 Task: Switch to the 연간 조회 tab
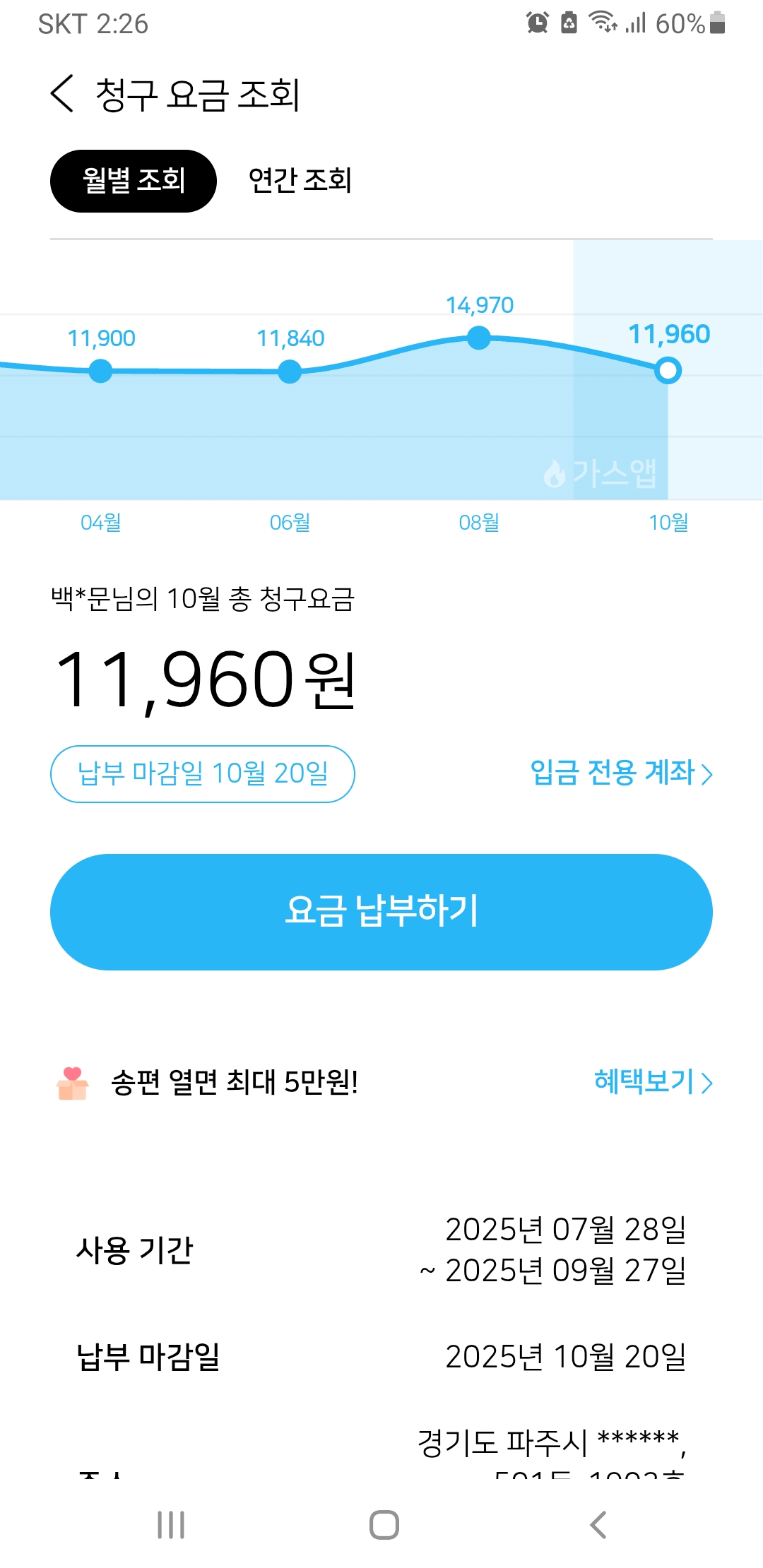[300, 181]
